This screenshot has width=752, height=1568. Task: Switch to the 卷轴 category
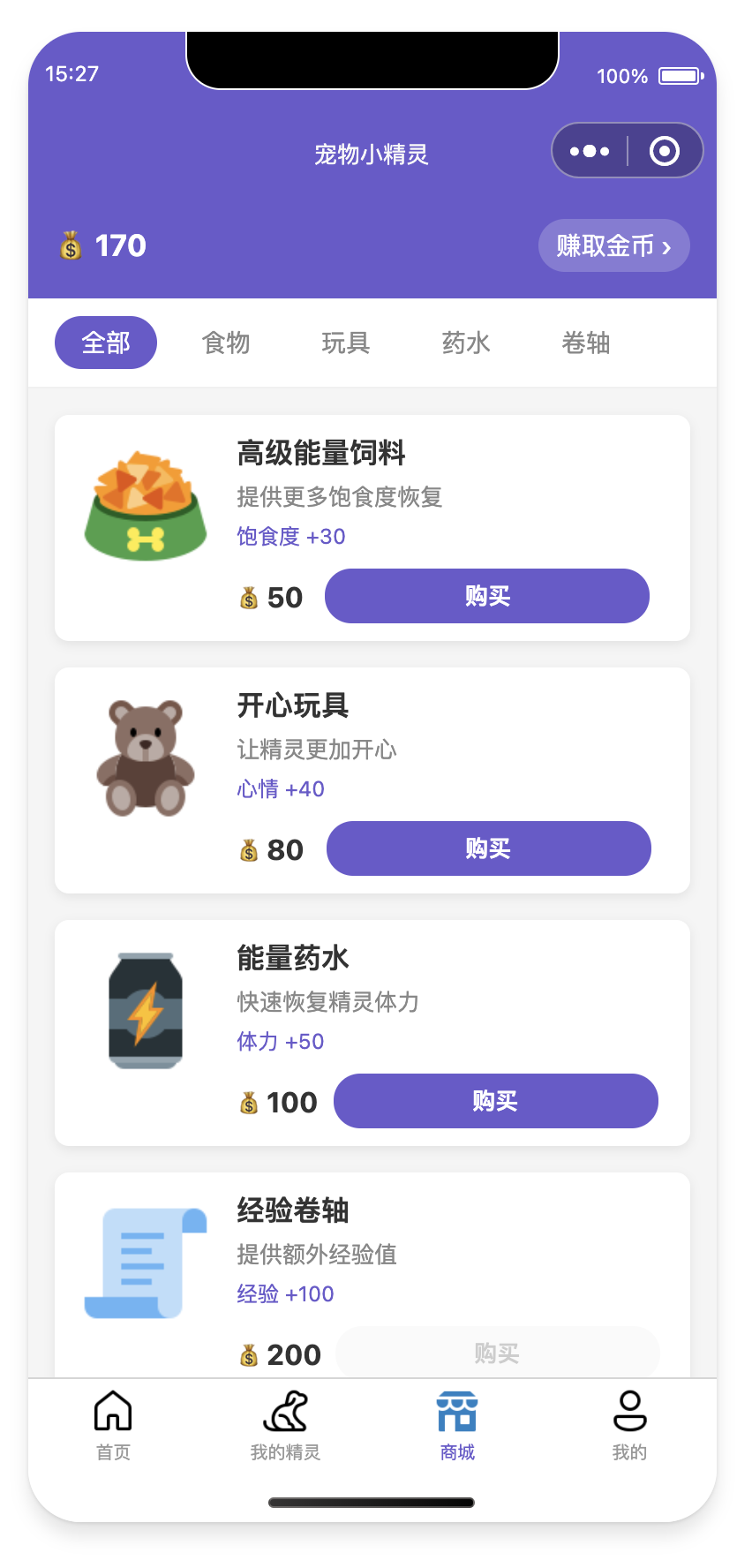point(586,343)
